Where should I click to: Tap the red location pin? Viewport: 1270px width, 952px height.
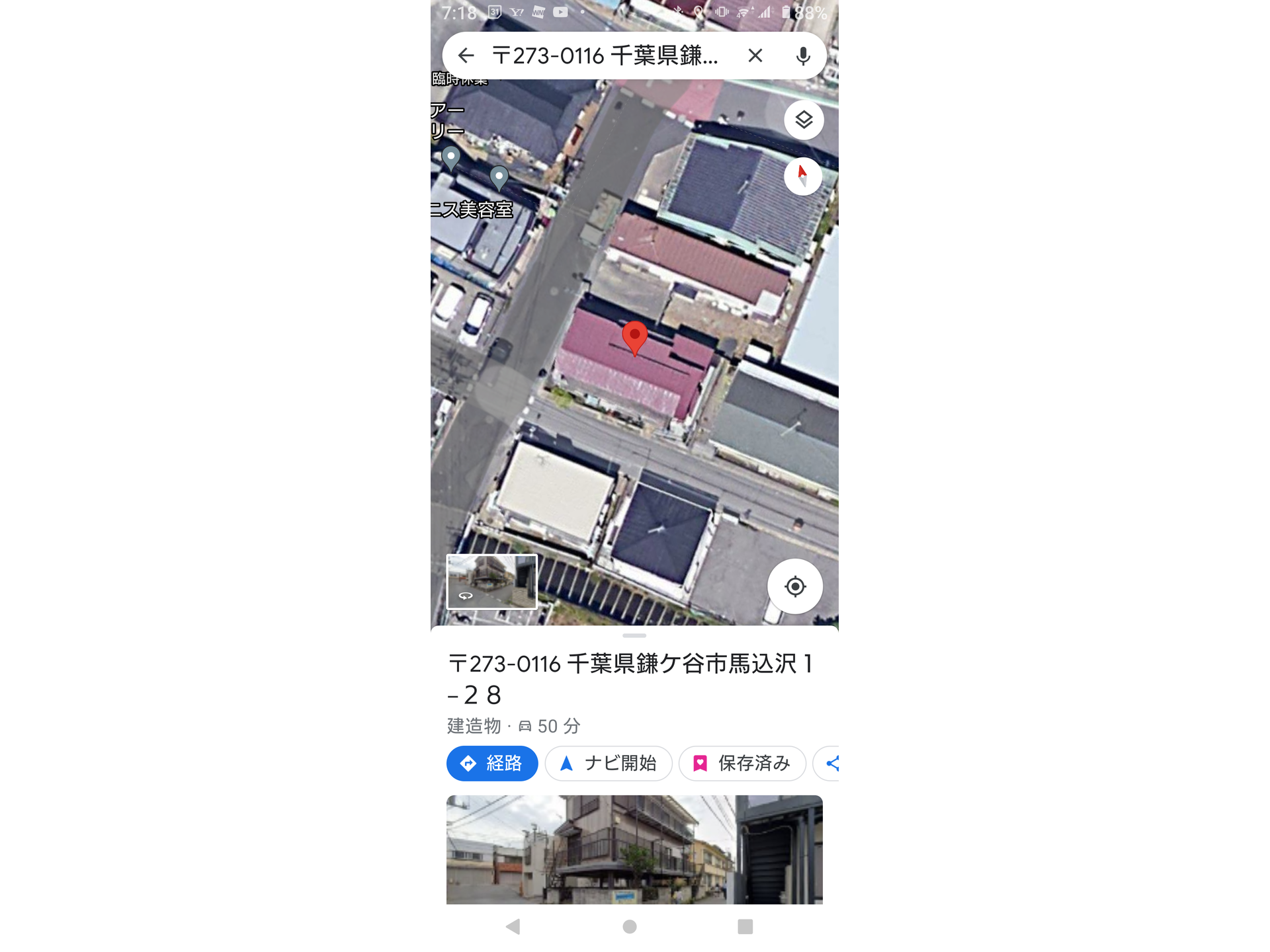click(x=635, y=337)
